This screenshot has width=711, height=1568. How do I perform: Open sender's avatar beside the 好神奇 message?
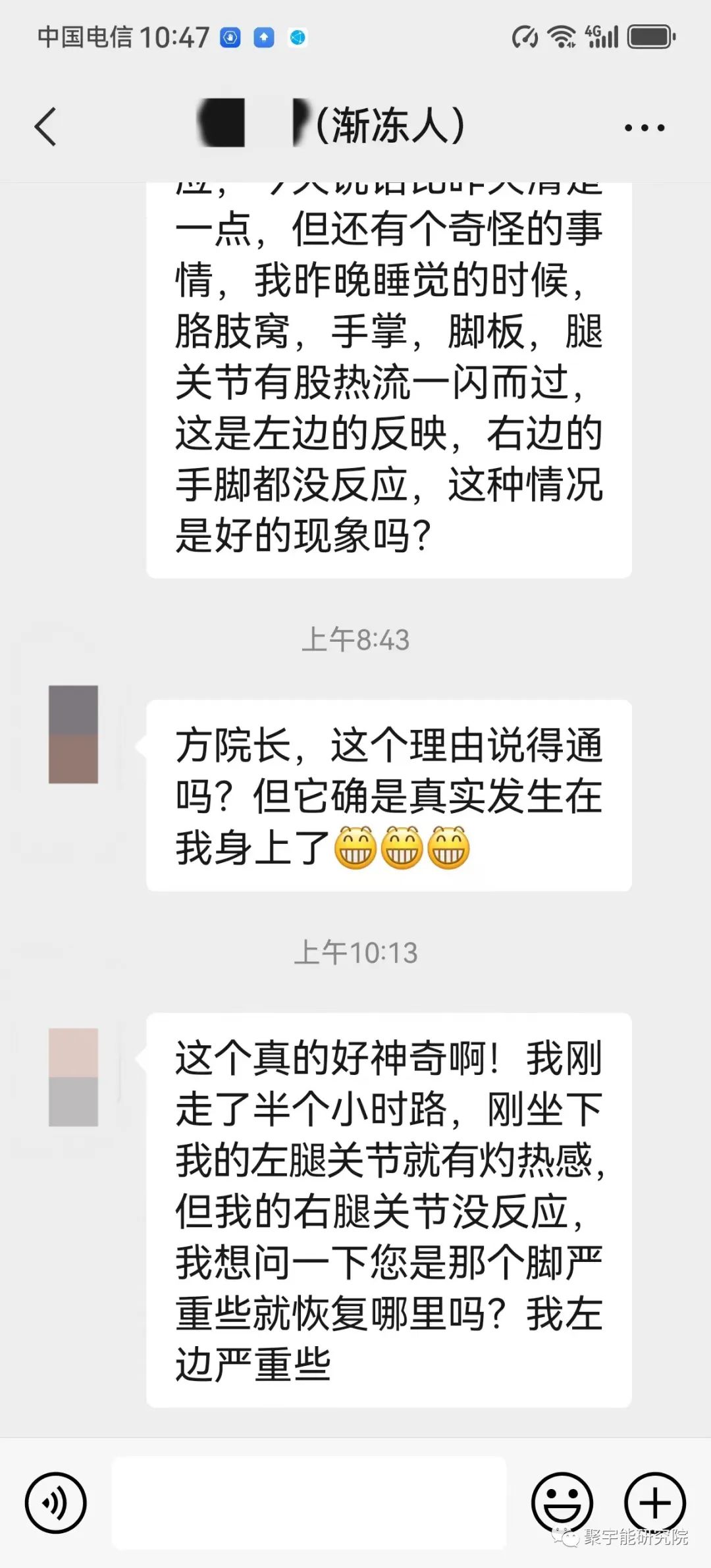point(74,1077)
